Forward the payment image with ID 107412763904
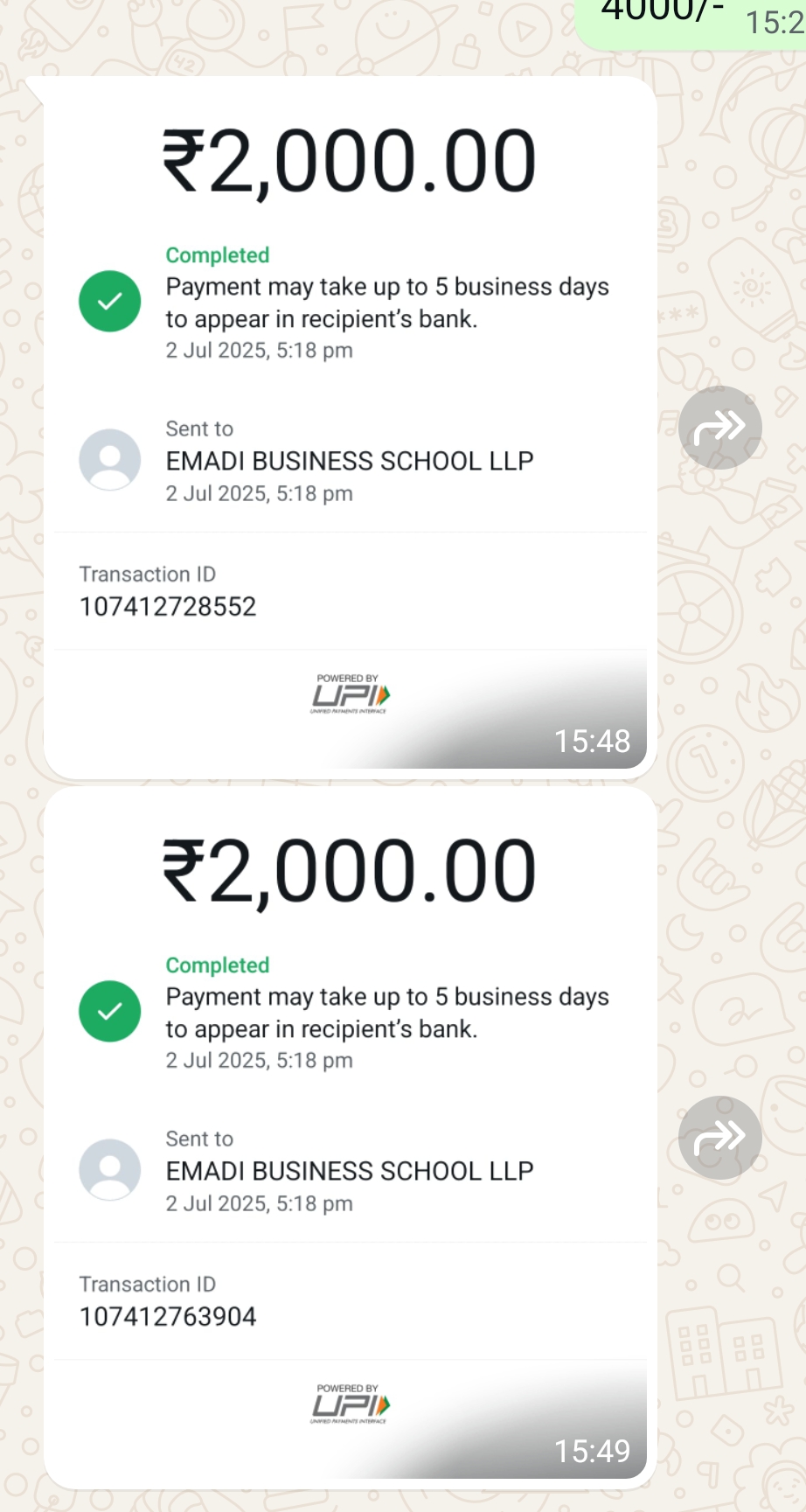The image size is (806, 1512). tap(719, 1138)
